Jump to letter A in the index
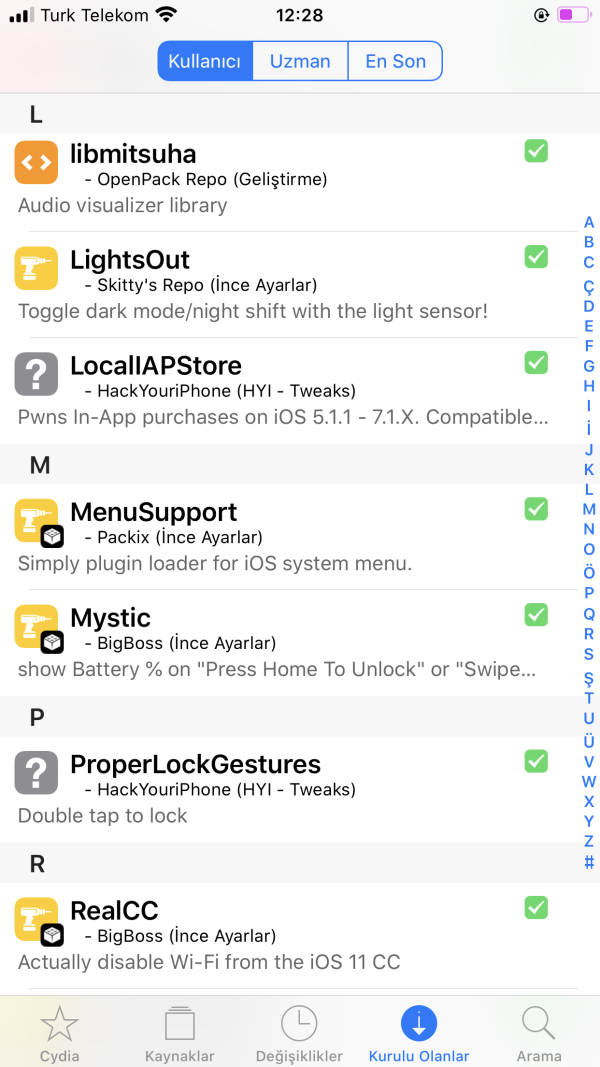Screen dimensions: 600x1067 [589, 222]
